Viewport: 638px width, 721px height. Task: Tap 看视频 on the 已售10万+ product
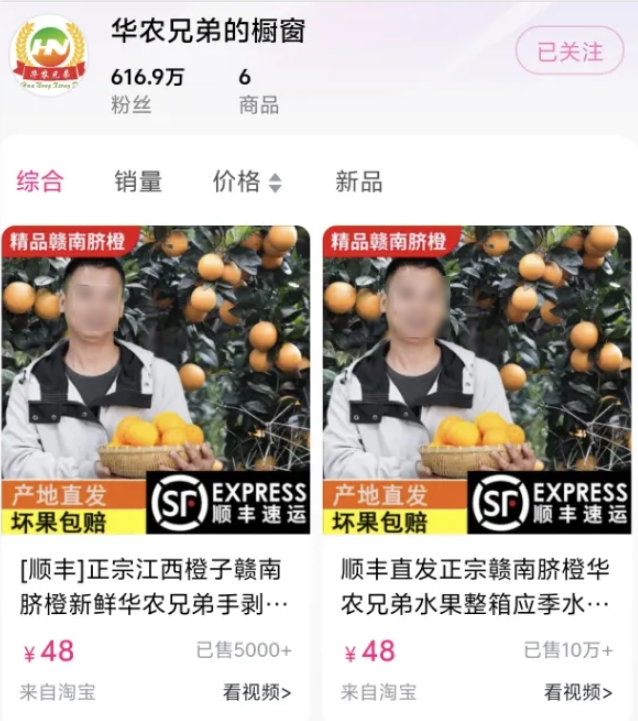click(578, 691)
